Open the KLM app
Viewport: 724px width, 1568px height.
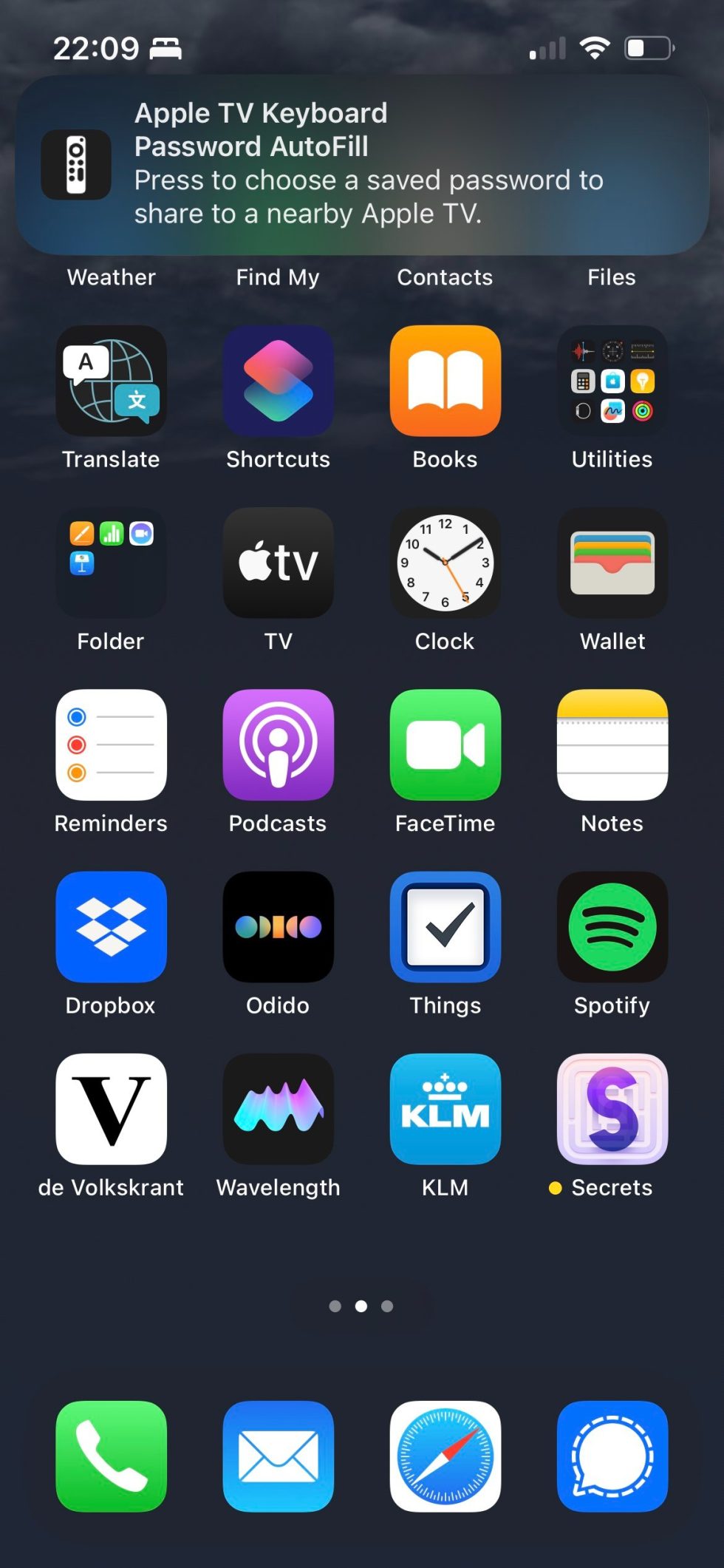[x=445, y=1108]
